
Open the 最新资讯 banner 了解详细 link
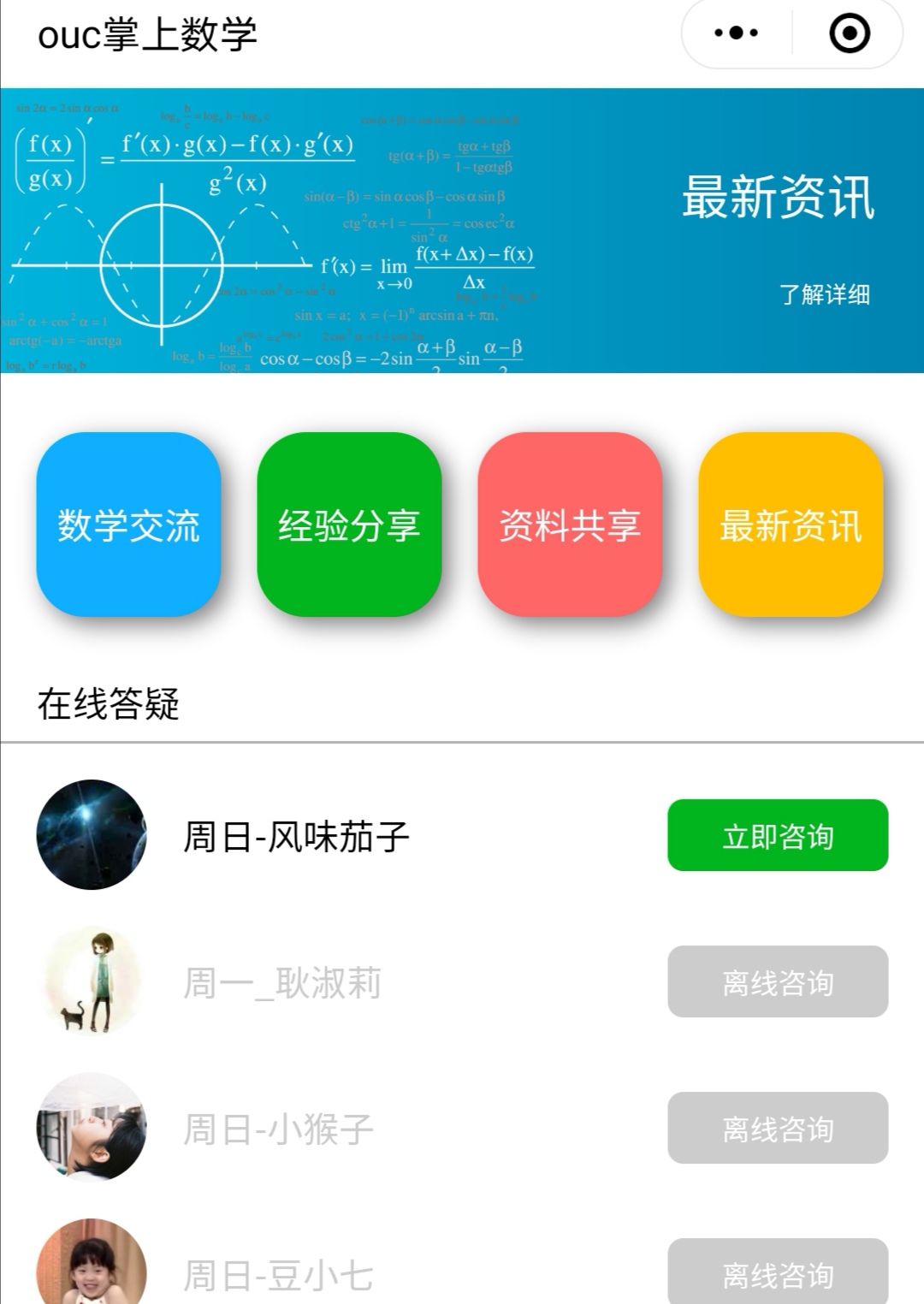click(825, 294)
